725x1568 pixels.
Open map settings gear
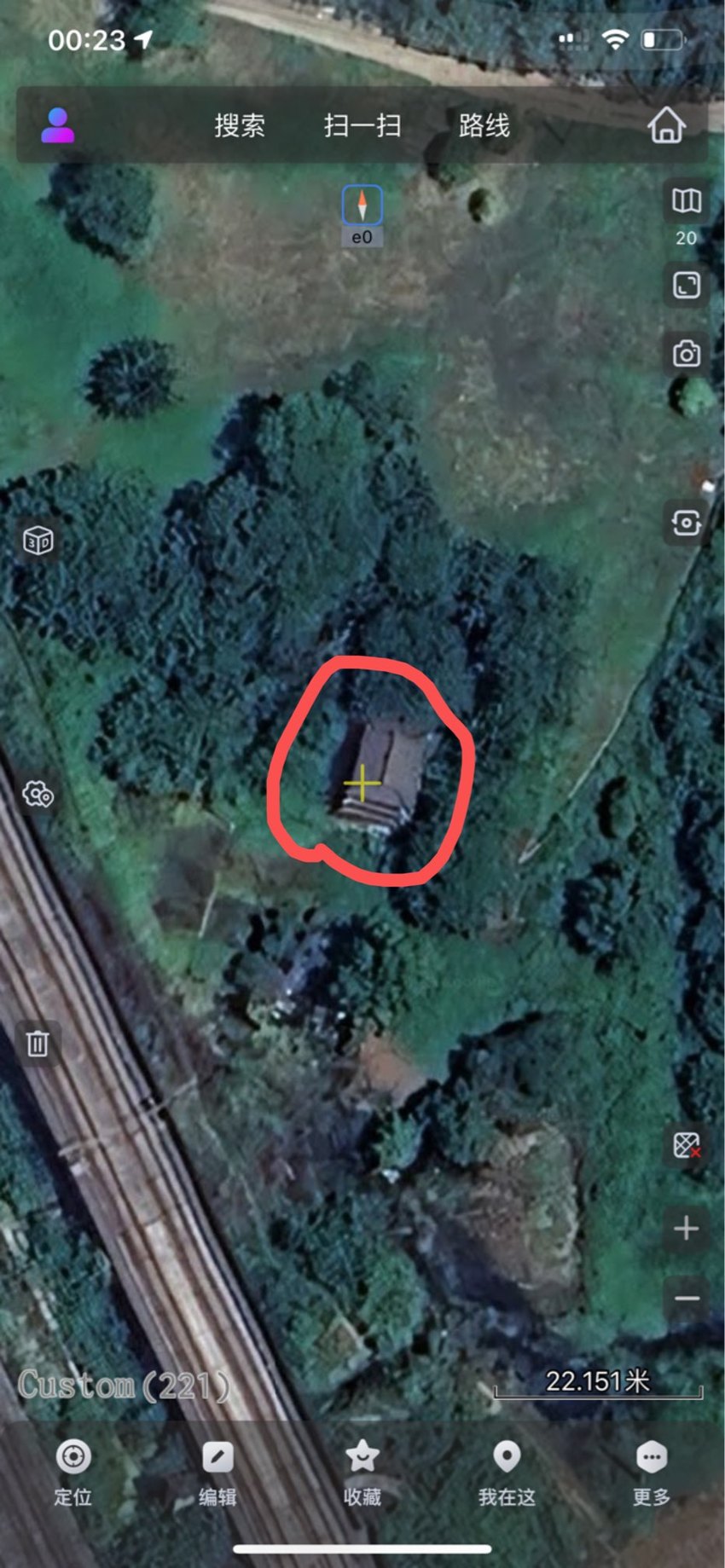[x=38, y=794]
